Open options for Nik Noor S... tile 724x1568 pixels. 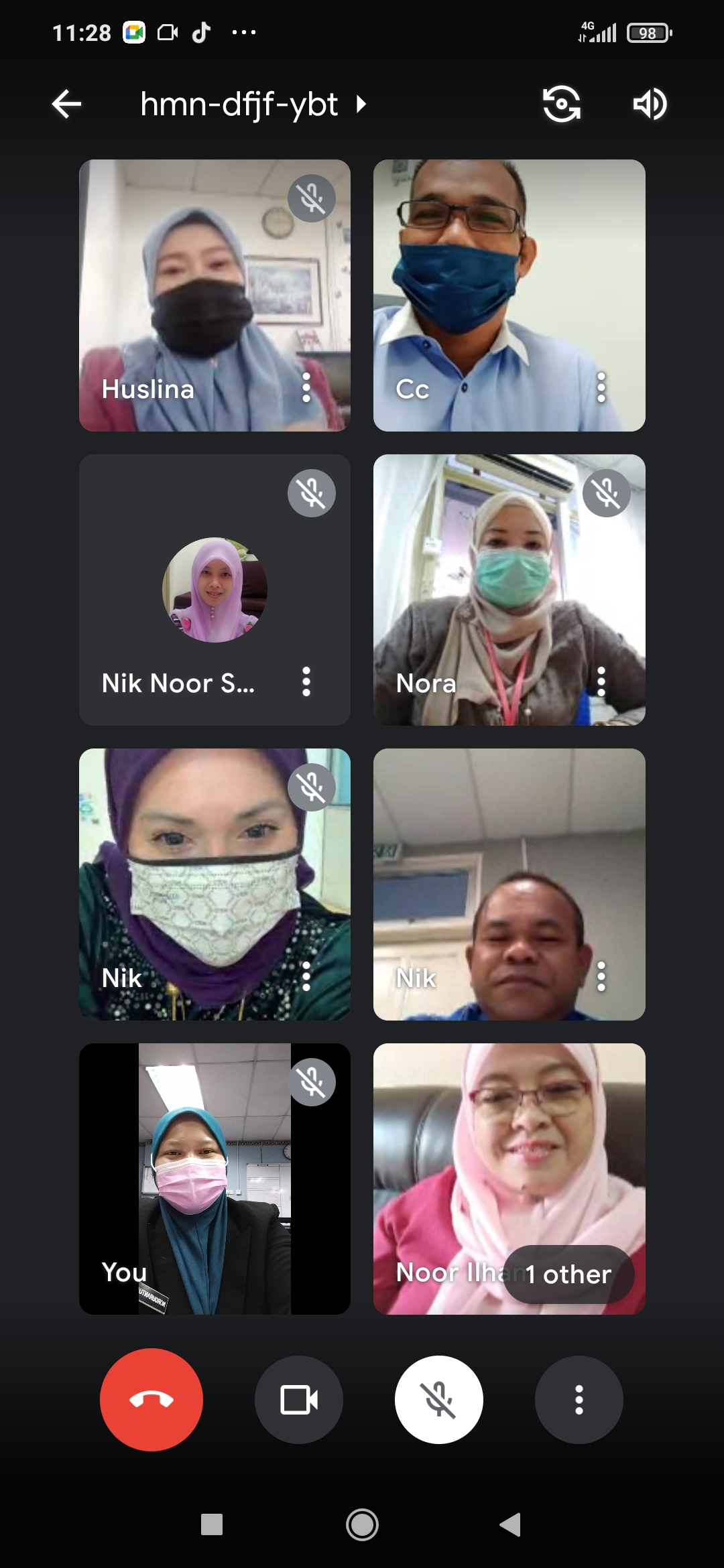306,681
